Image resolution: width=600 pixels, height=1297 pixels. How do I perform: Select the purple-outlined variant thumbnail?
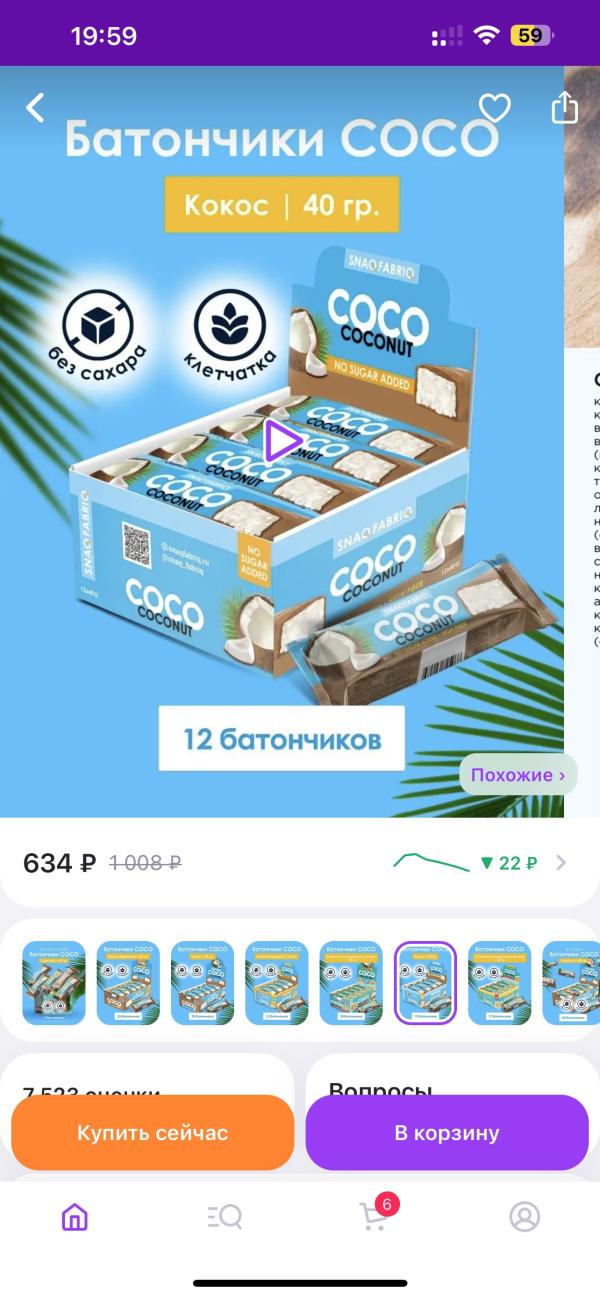(x=425, y=983)
